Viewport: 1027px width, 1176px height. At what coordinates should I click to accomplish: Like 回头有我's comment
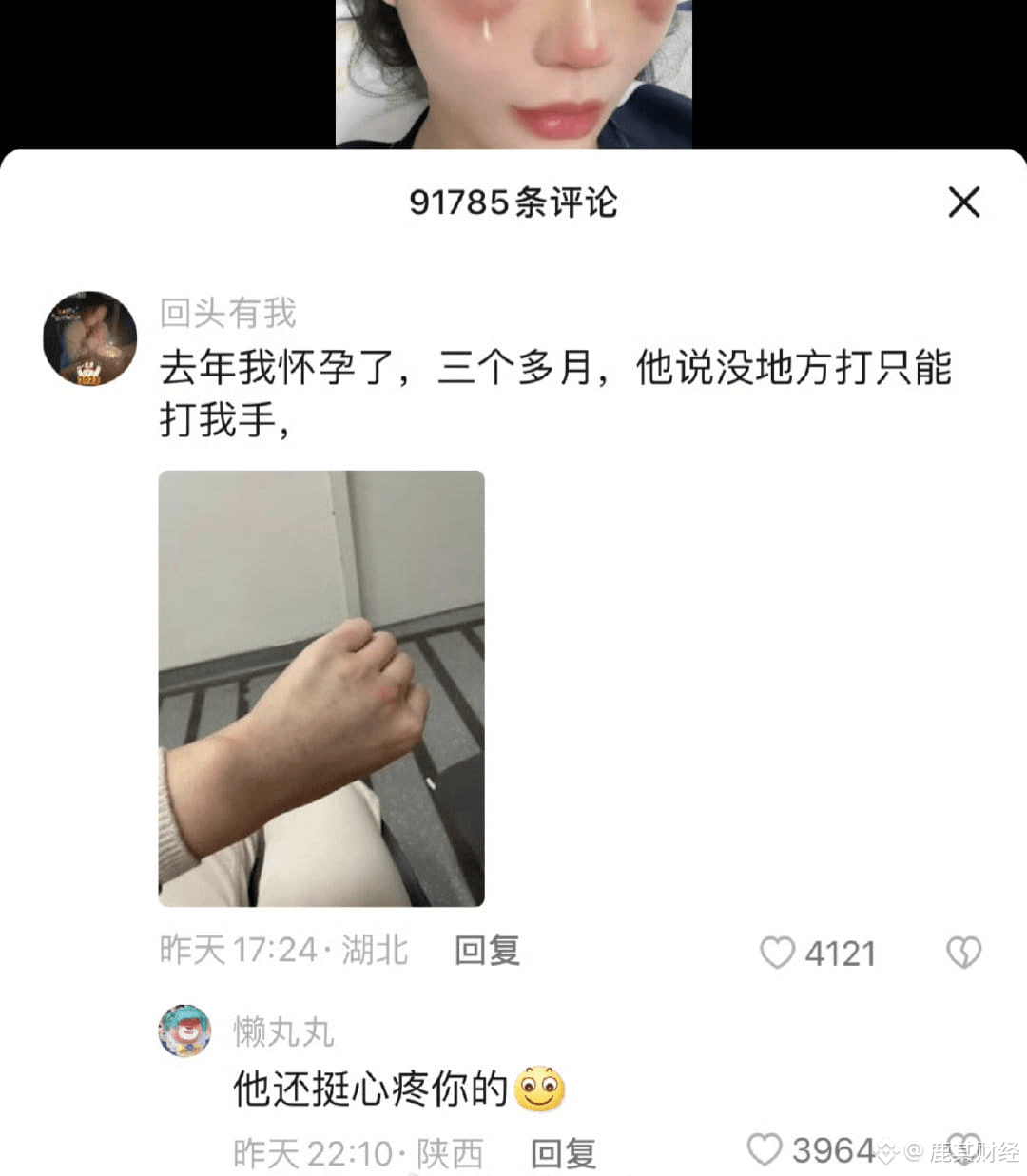click(x=777, y=953)
